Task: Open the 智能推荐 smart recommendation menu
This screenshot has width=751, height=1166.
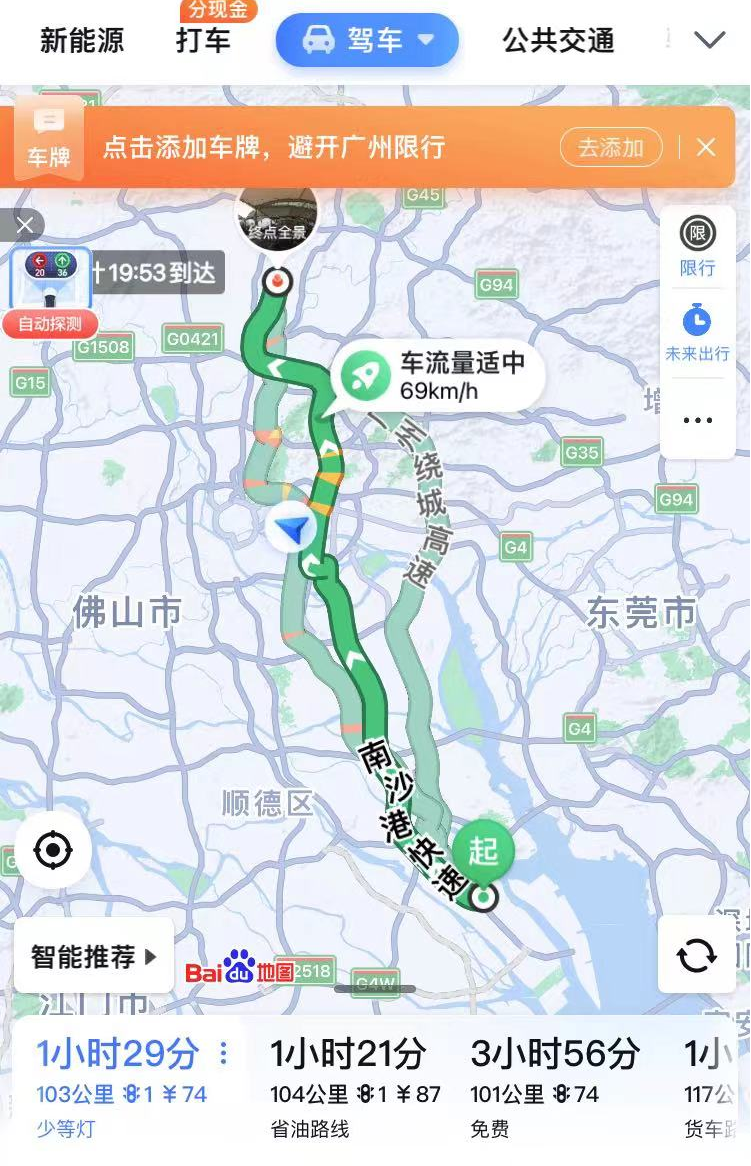Action: pyautogui.click(x=94, y=957)
